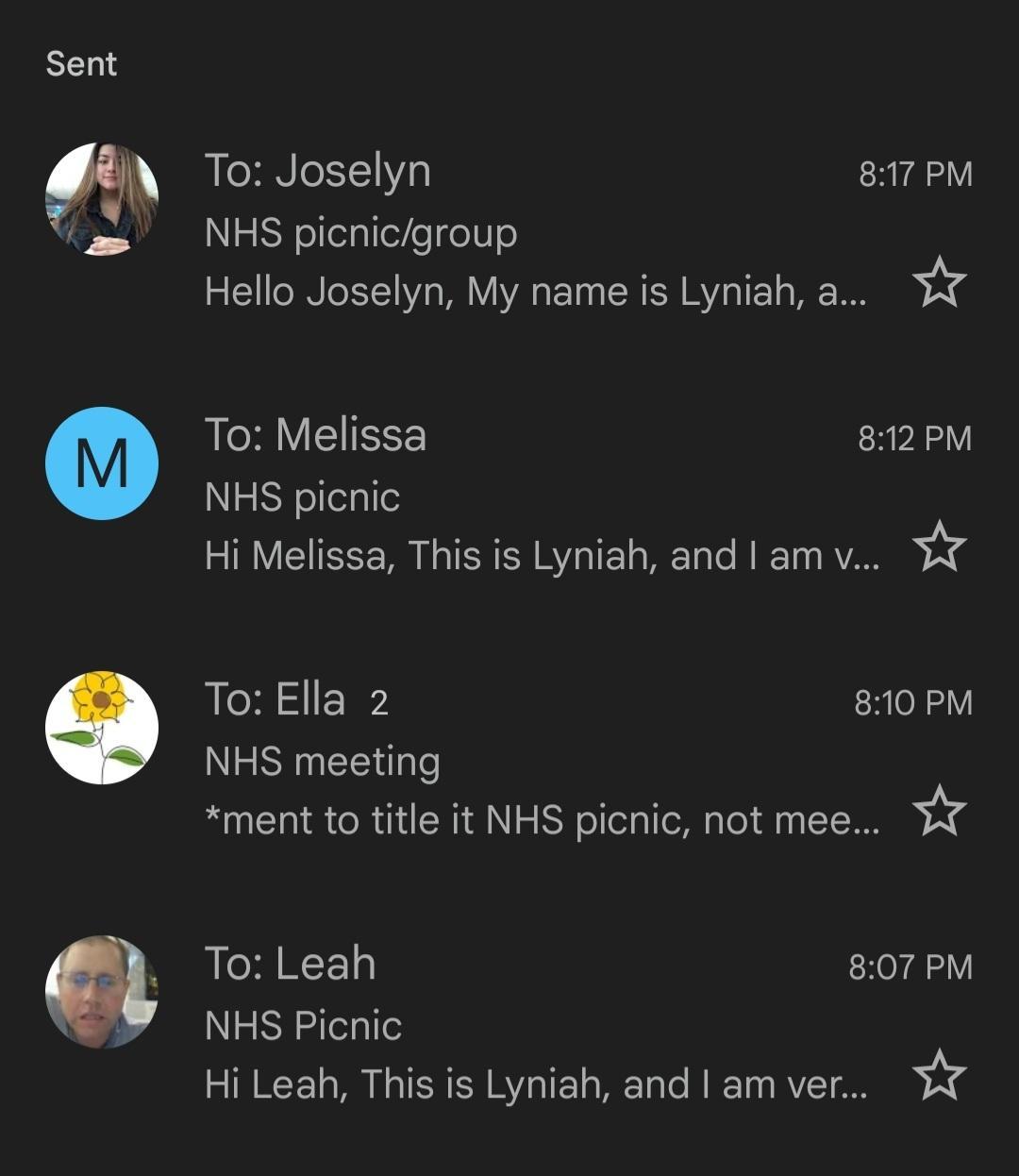This screenshot has height=1176, width=1019.
Task: Star the email to Leah
Action: (939, 1077)
